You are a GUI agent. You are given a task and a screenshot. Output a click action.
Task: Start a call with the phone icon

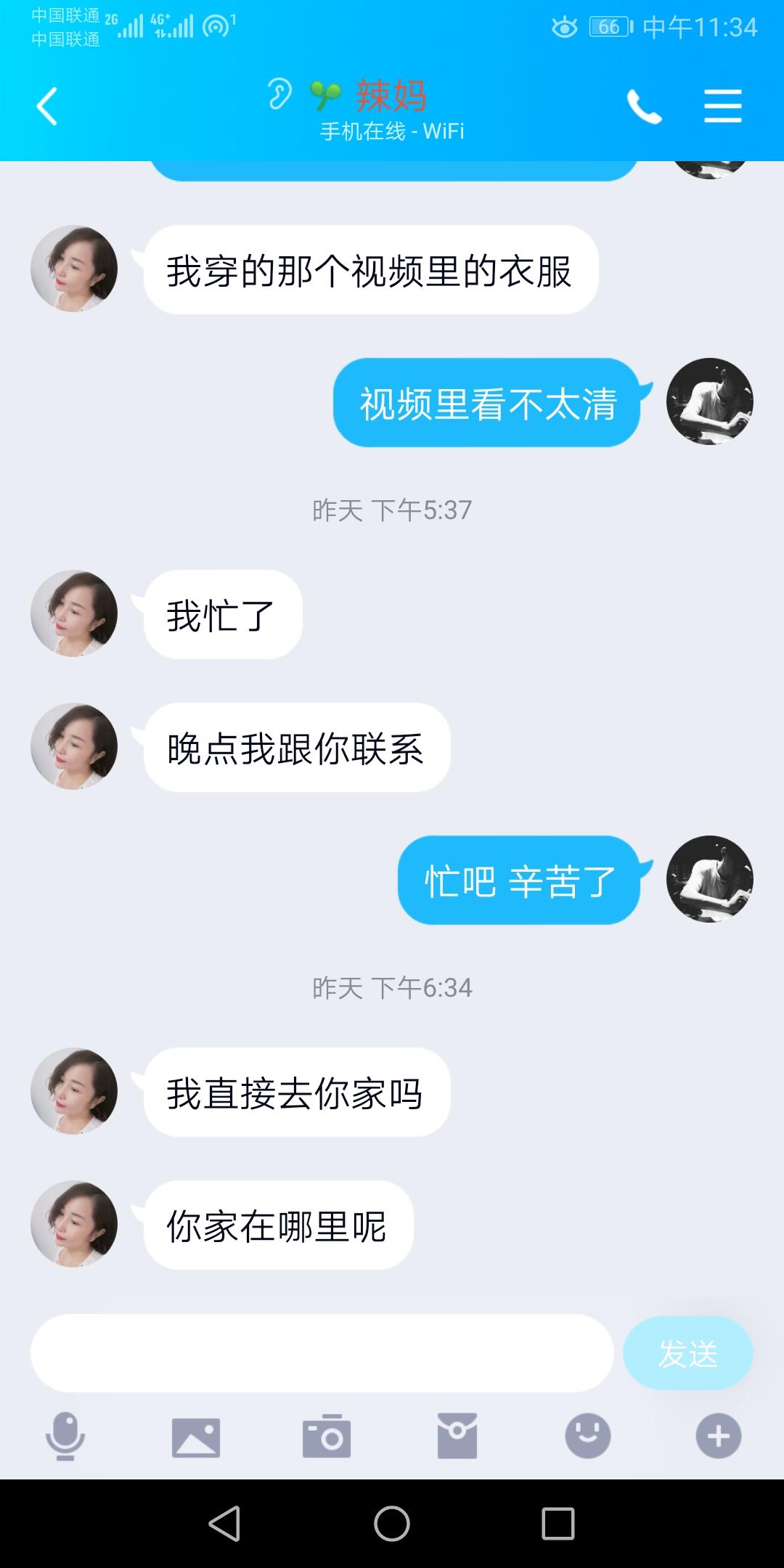click(x=646, y=106)
